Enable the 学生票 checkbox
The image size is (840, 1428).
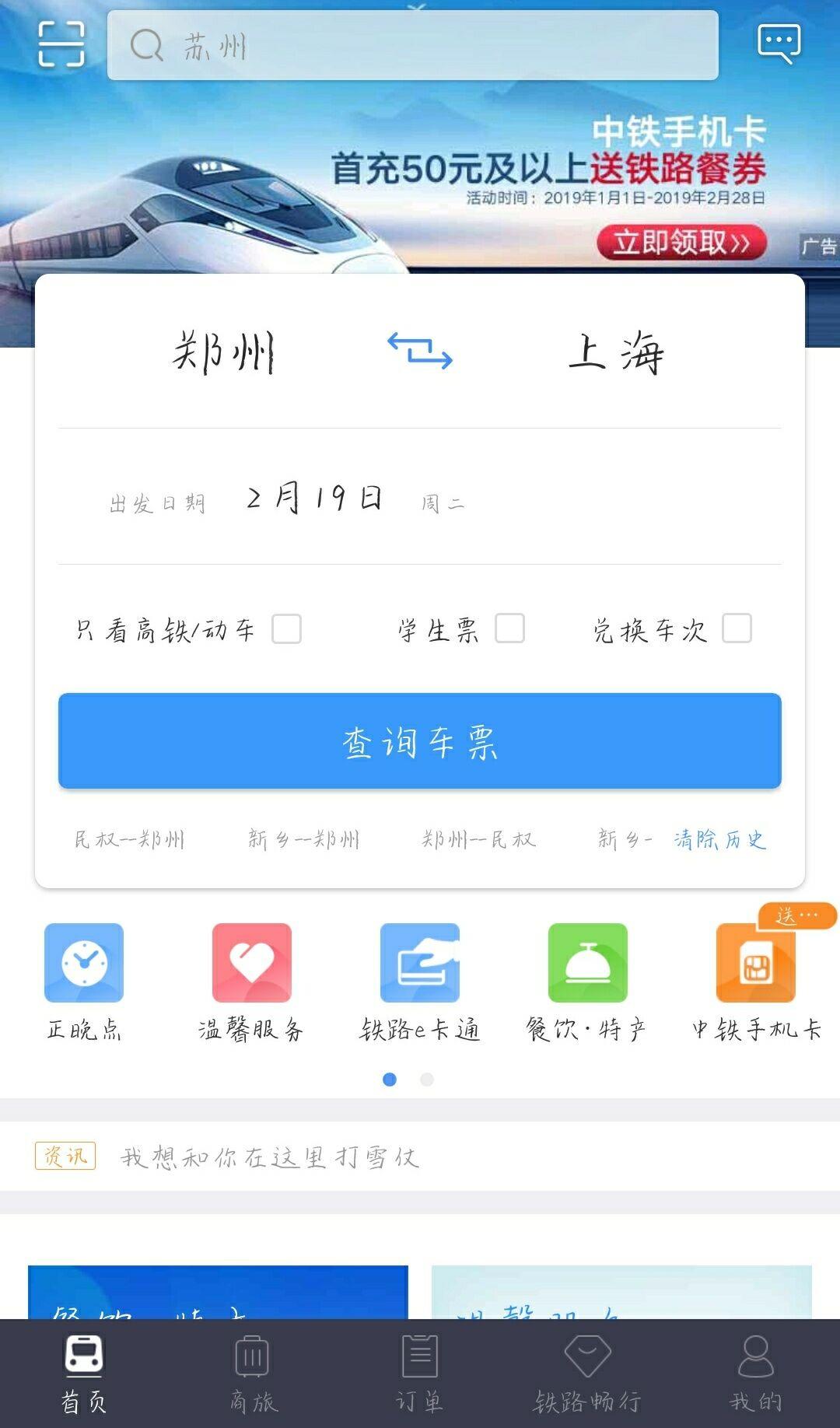click(x=509, y=628)
